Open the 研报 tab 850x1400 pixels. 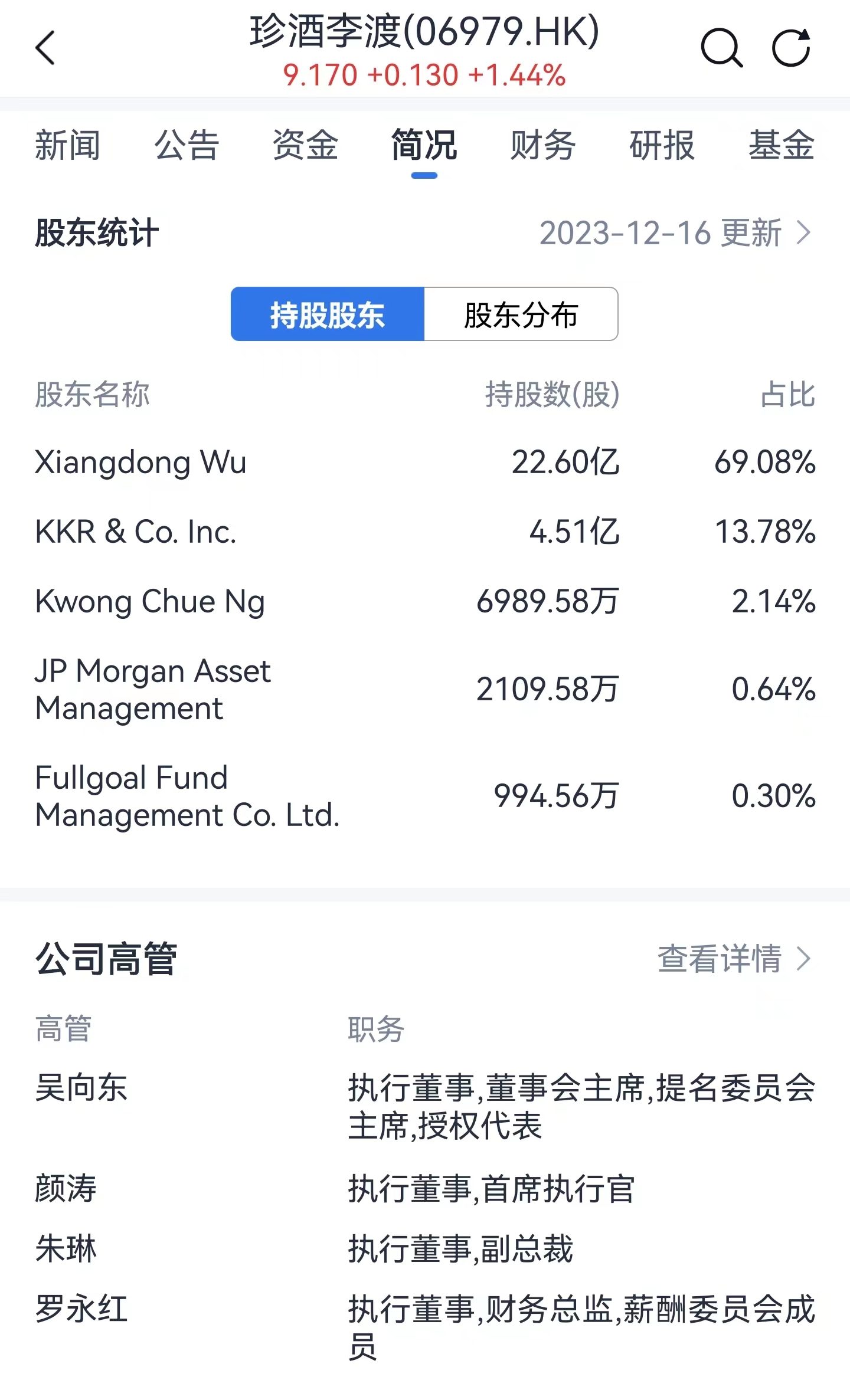[662, 145]
